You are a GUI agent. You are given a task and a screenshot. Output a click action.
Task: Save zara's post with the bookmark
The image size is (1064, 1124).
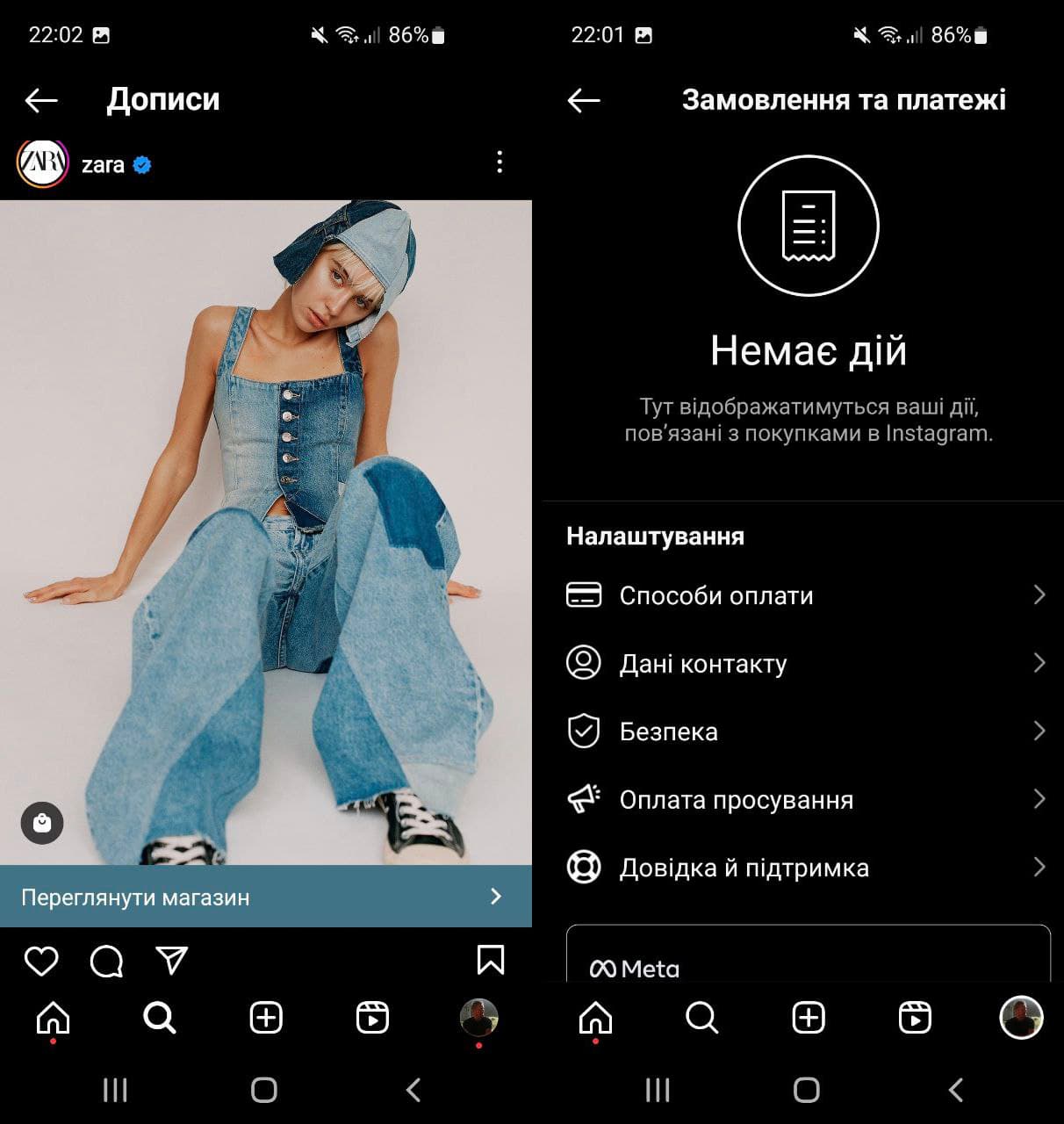[490, 960]
